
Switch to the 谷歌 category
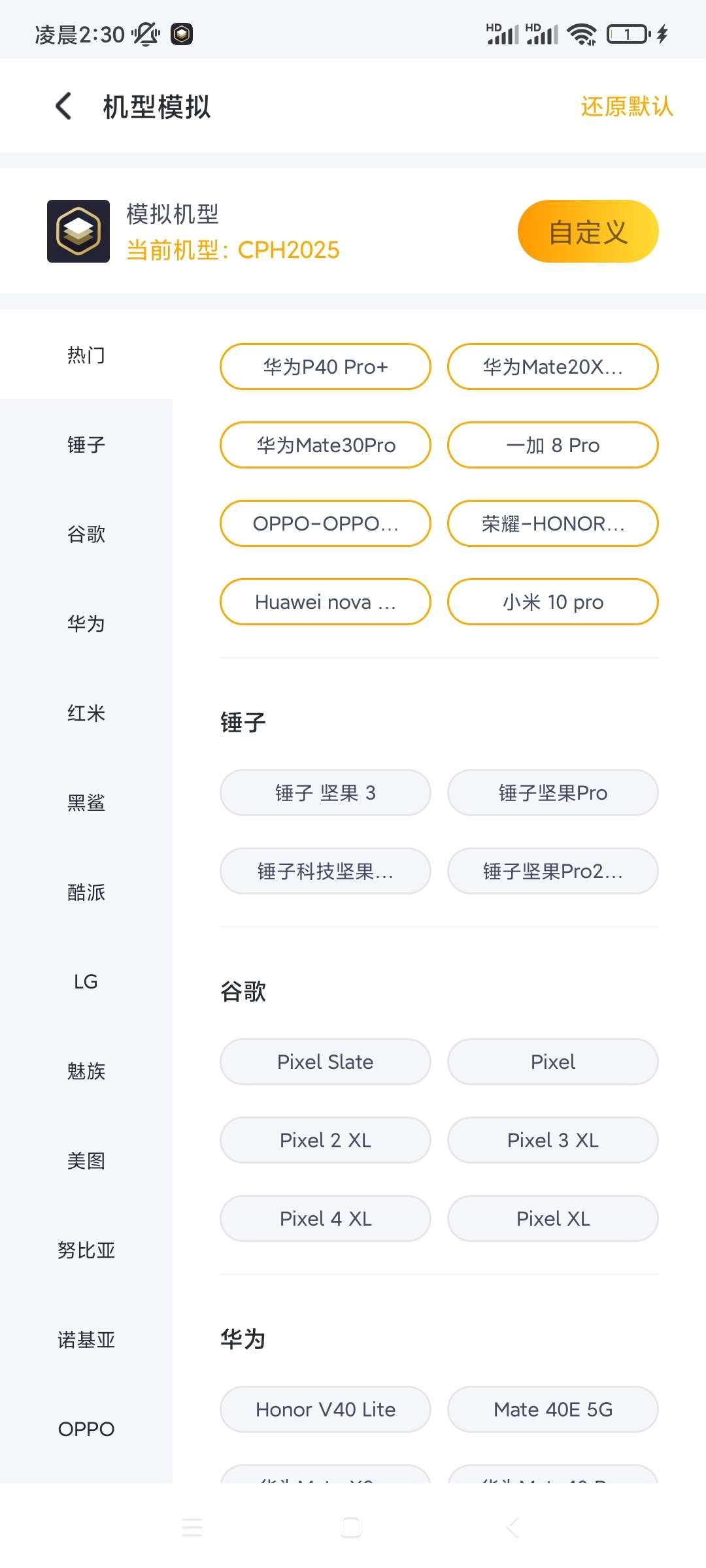(86, 534)
